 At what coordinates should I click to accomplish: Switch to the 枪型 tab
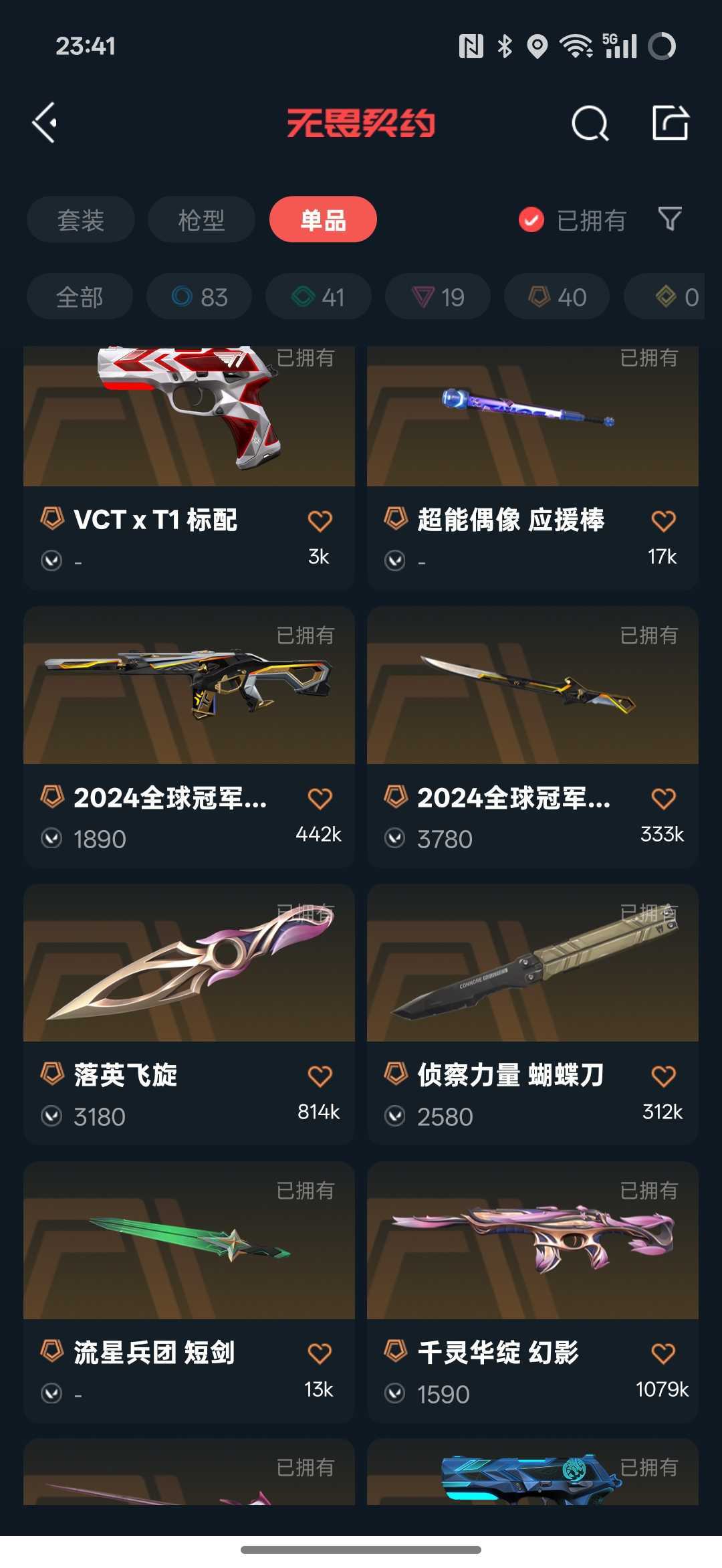201,219
